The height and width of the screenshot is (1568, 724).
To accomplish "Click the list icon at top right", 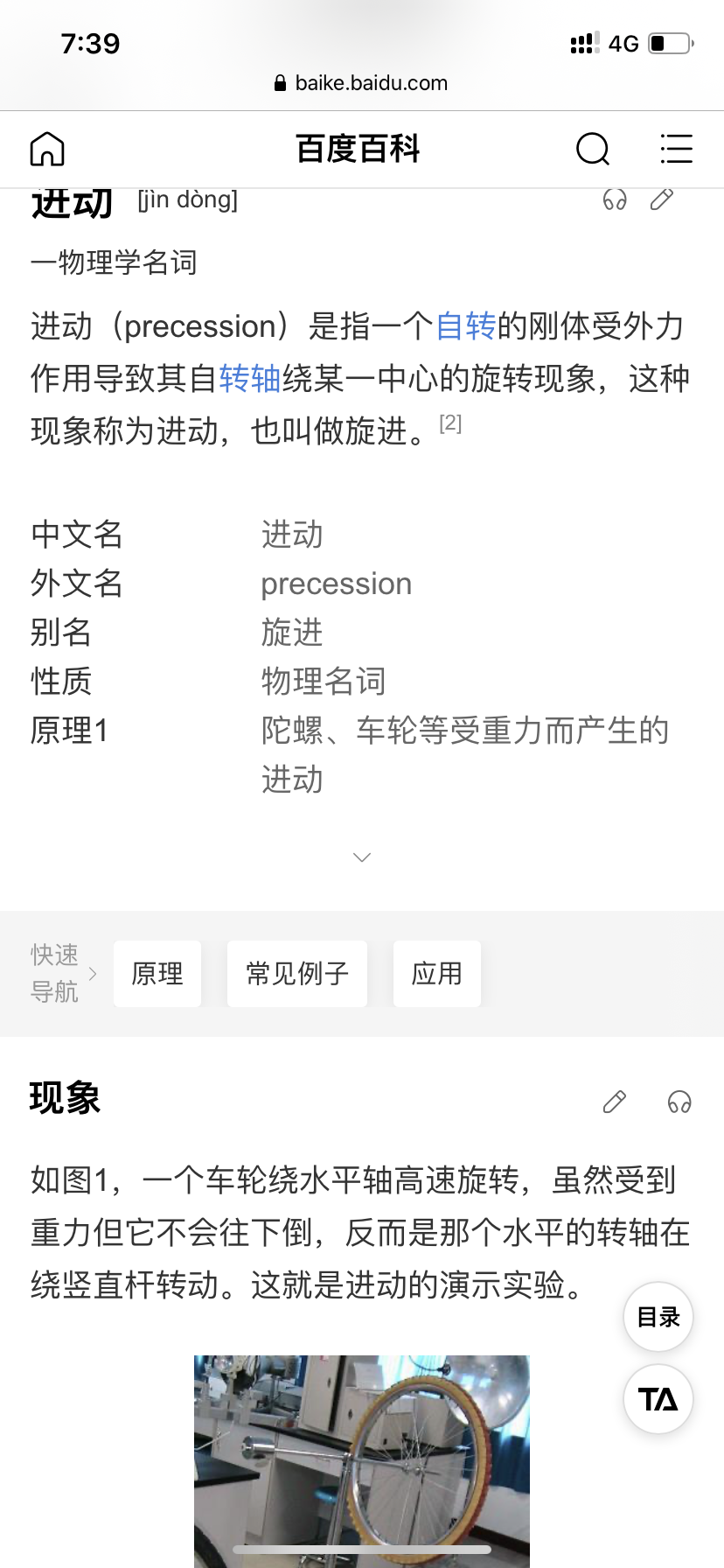I will (x=676, y=149).
